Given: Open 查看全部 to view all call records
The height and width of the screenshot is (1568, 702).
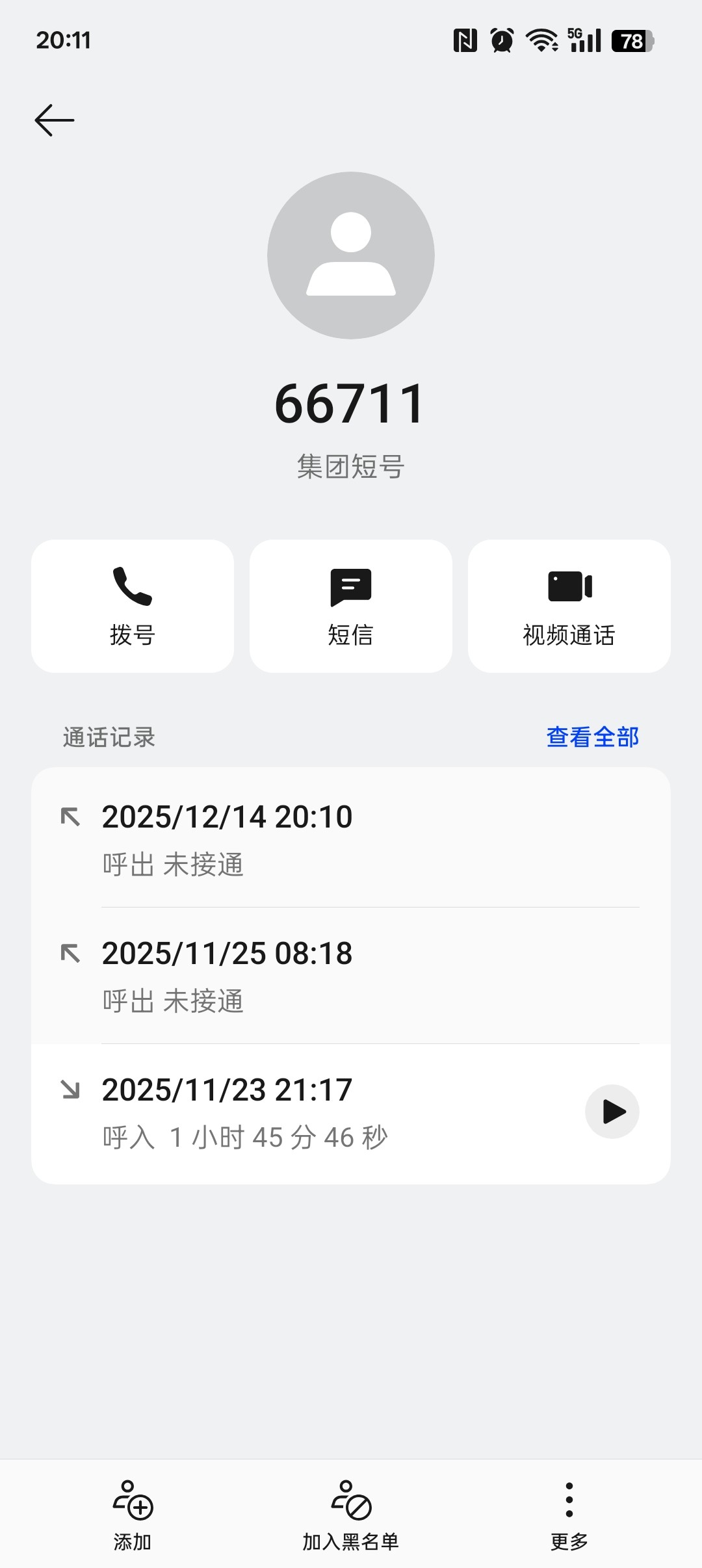Looking at the screenshot, I should pos(592,737).
